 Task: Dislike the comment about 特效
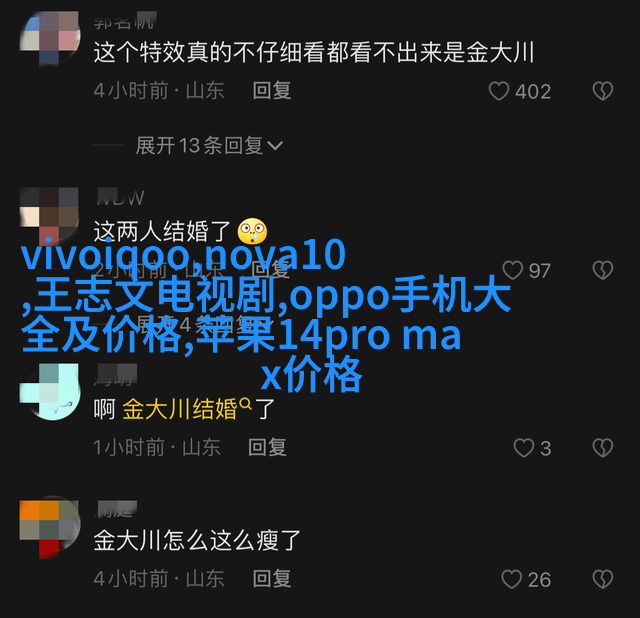click(x=602, y=91)
